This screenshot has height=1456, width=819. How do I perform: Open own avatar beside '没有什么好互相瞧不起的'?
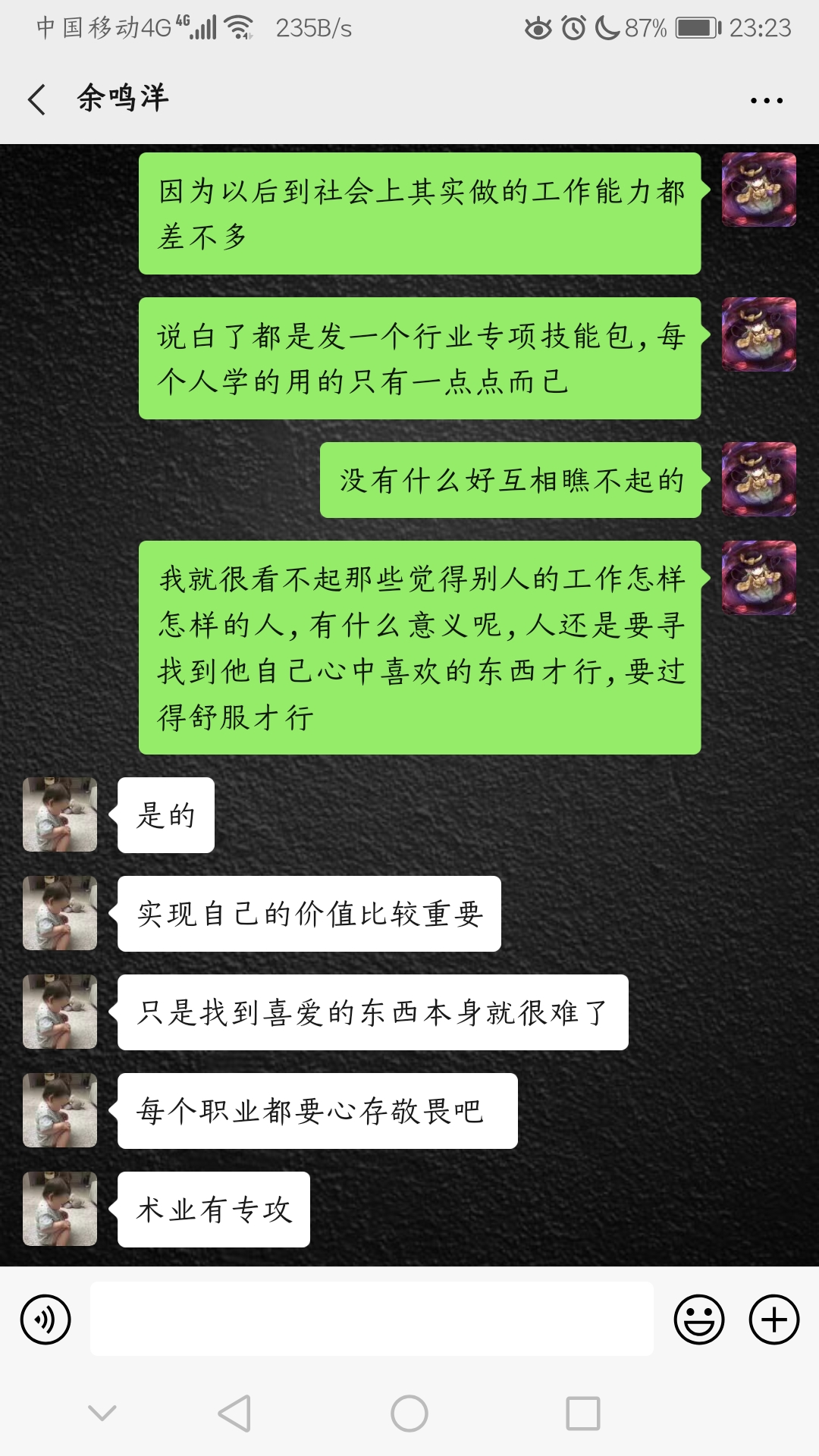[758, 479]
